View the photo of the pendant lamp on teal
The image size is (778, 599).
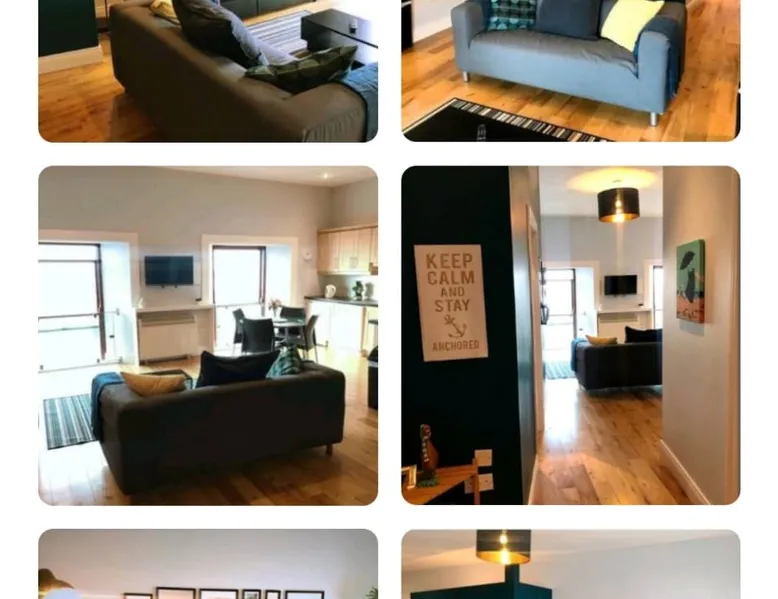tap(570, 565)
